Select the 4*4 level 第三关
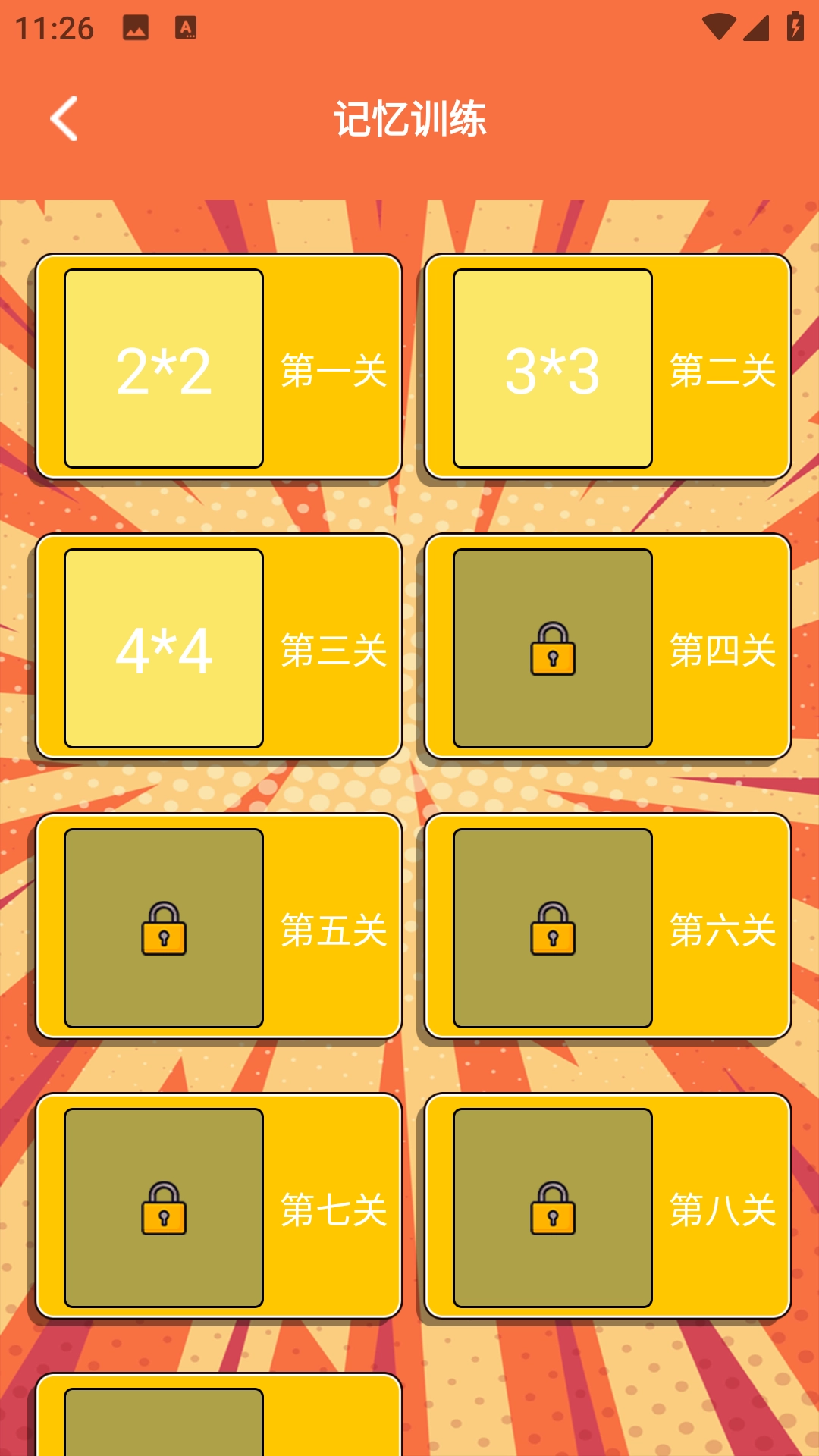The image size is (819, 1456). click(x=218, y=647)
